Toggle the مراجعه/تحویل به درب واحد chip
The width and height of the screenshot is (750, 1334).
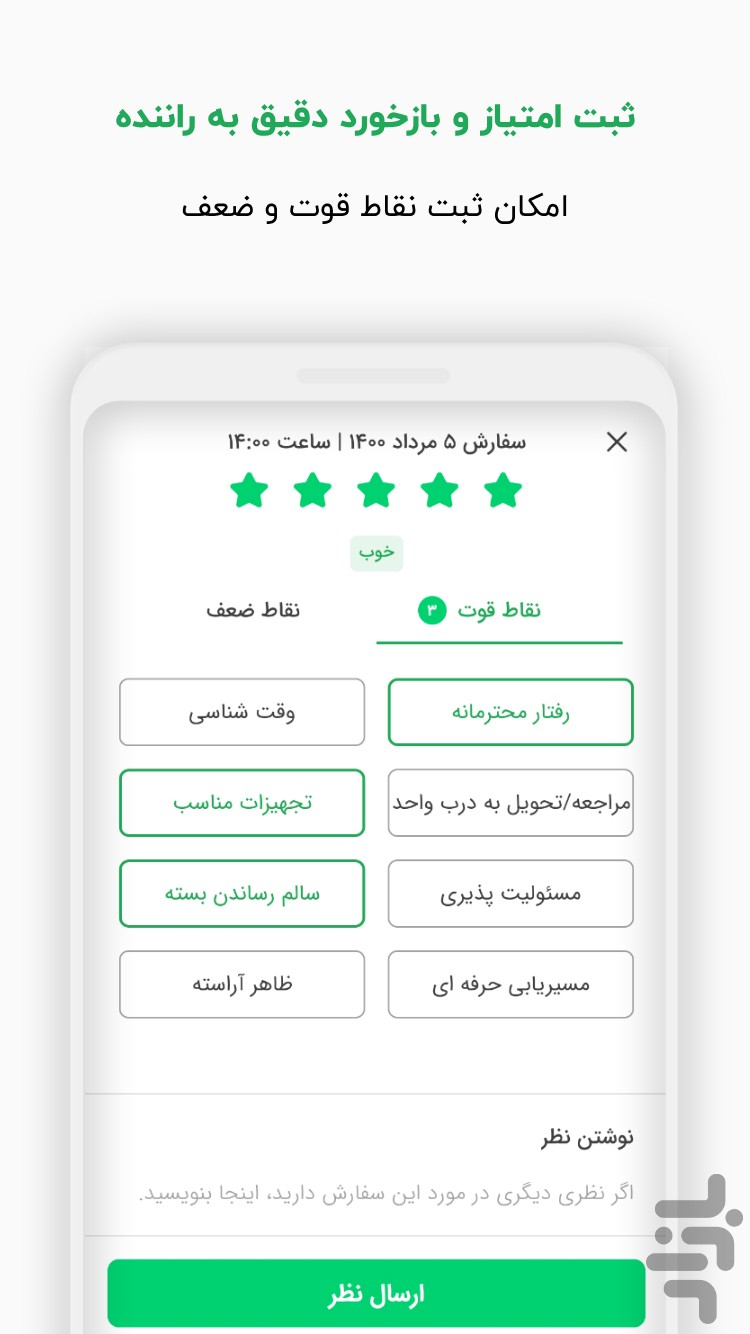(x=510, y=803)
